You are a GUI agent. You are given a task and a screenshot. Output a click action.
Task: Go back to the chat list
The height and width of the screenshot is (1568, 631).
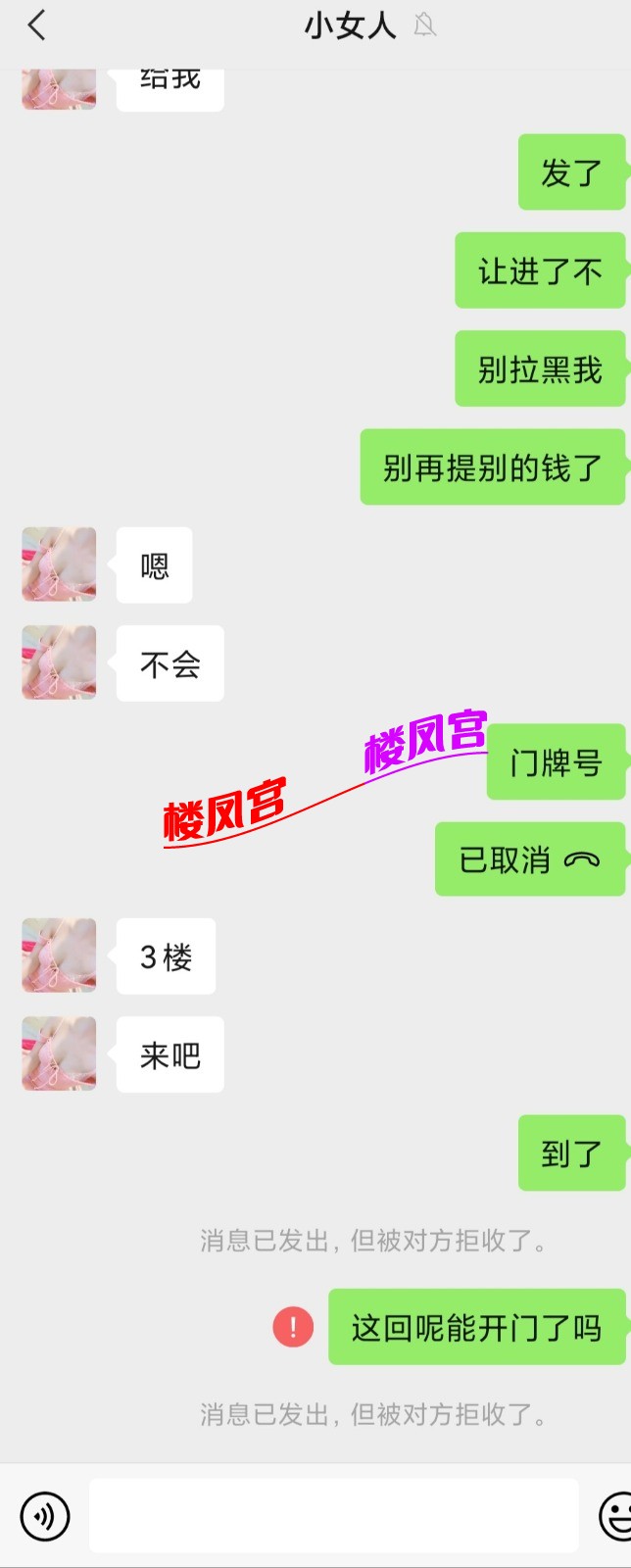click(37, 26)
